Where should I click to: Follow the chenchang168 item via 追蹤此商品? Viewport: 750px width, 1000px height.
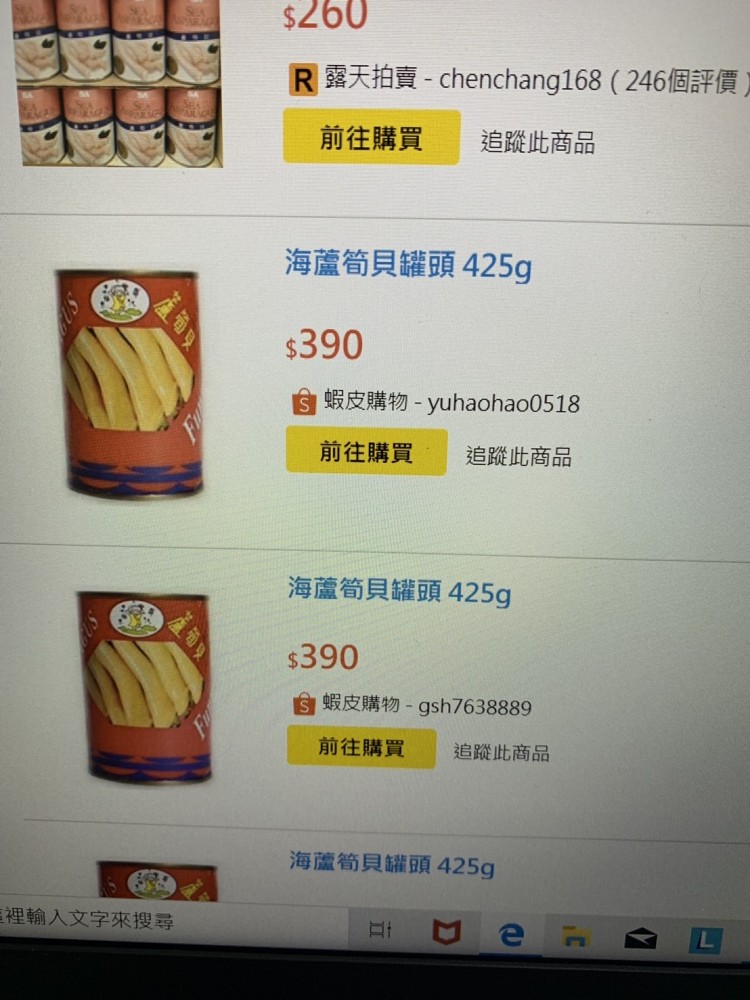537,142
